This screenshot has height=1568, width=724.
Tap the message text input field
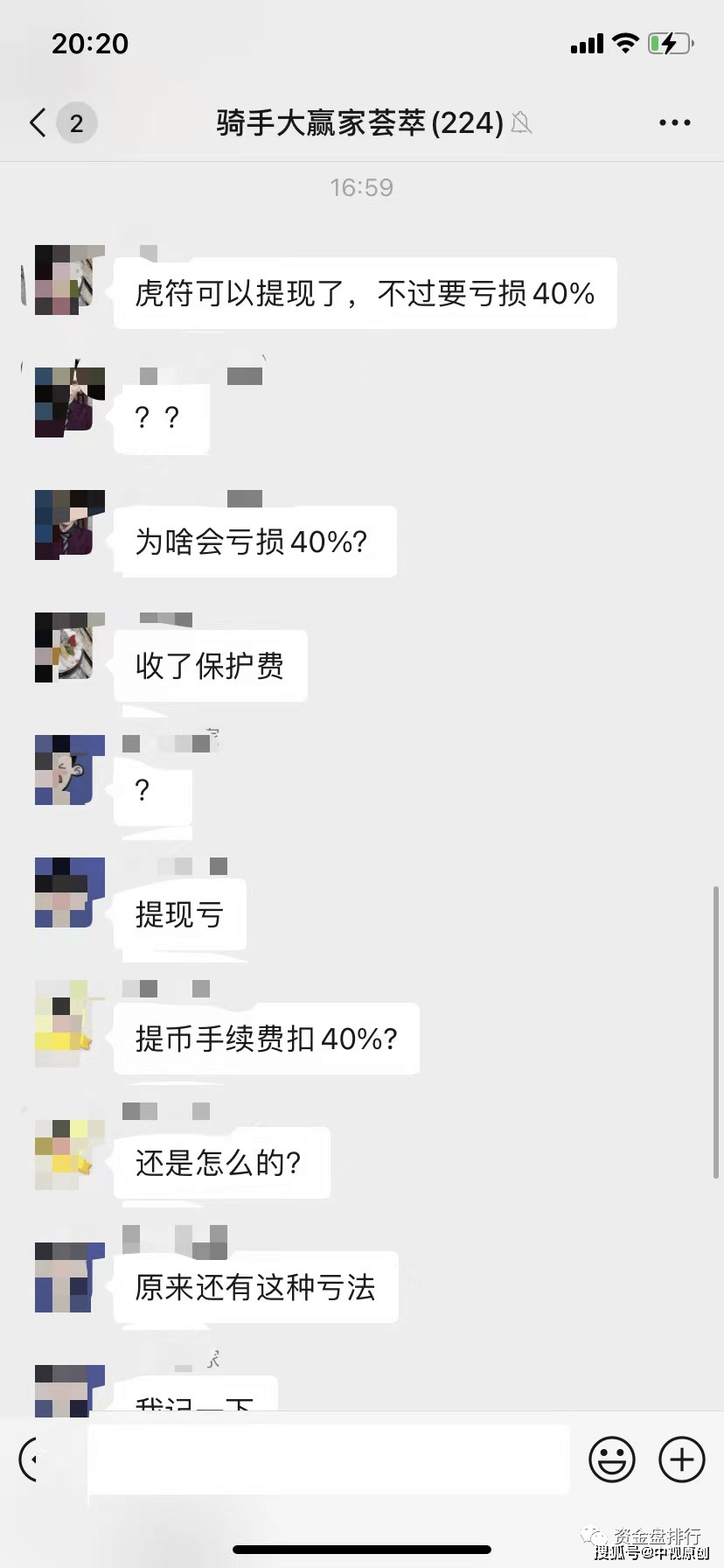(x=328, y=1459)
